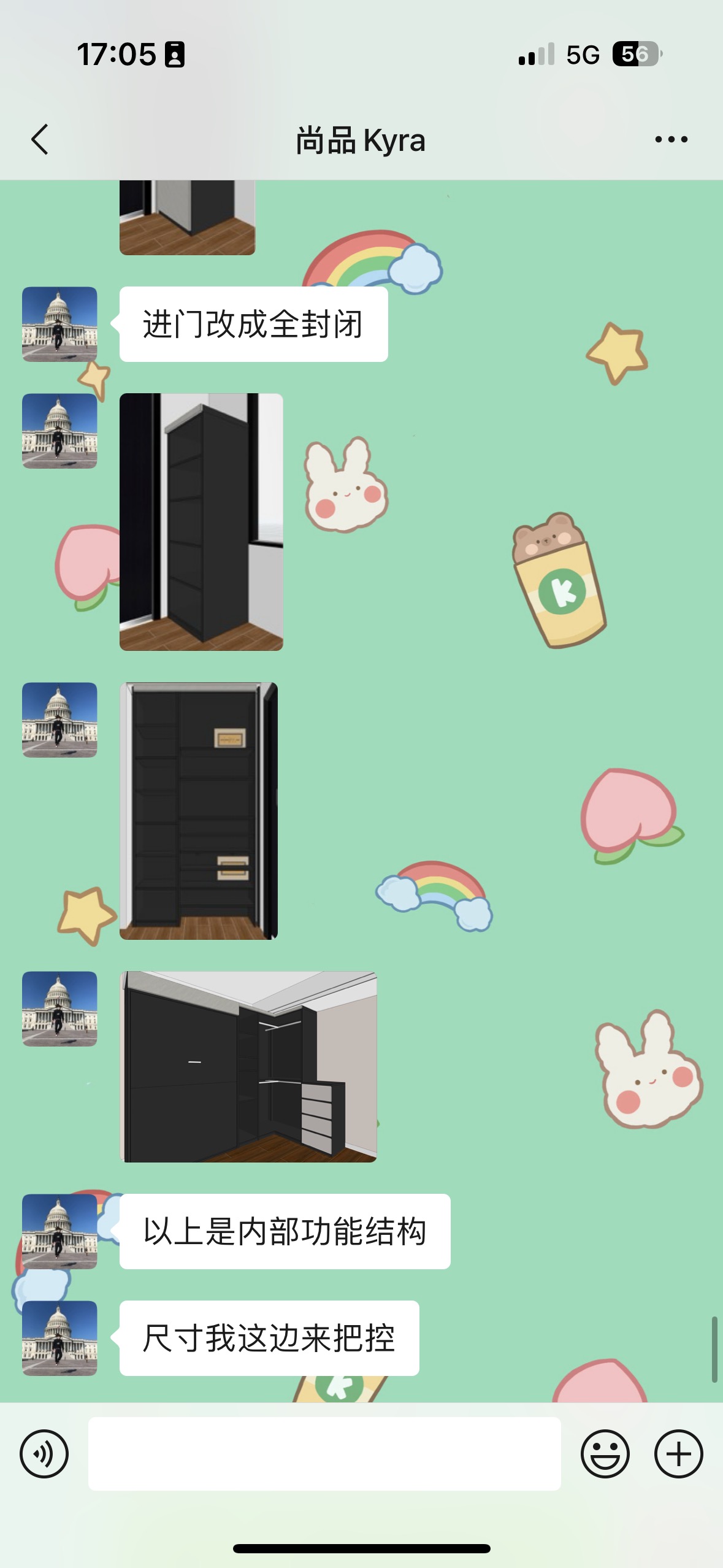Open the cabinet interior with drawers image
Image resolution: width=723 pixels, height=1568 pixels.
click(199, 810)
